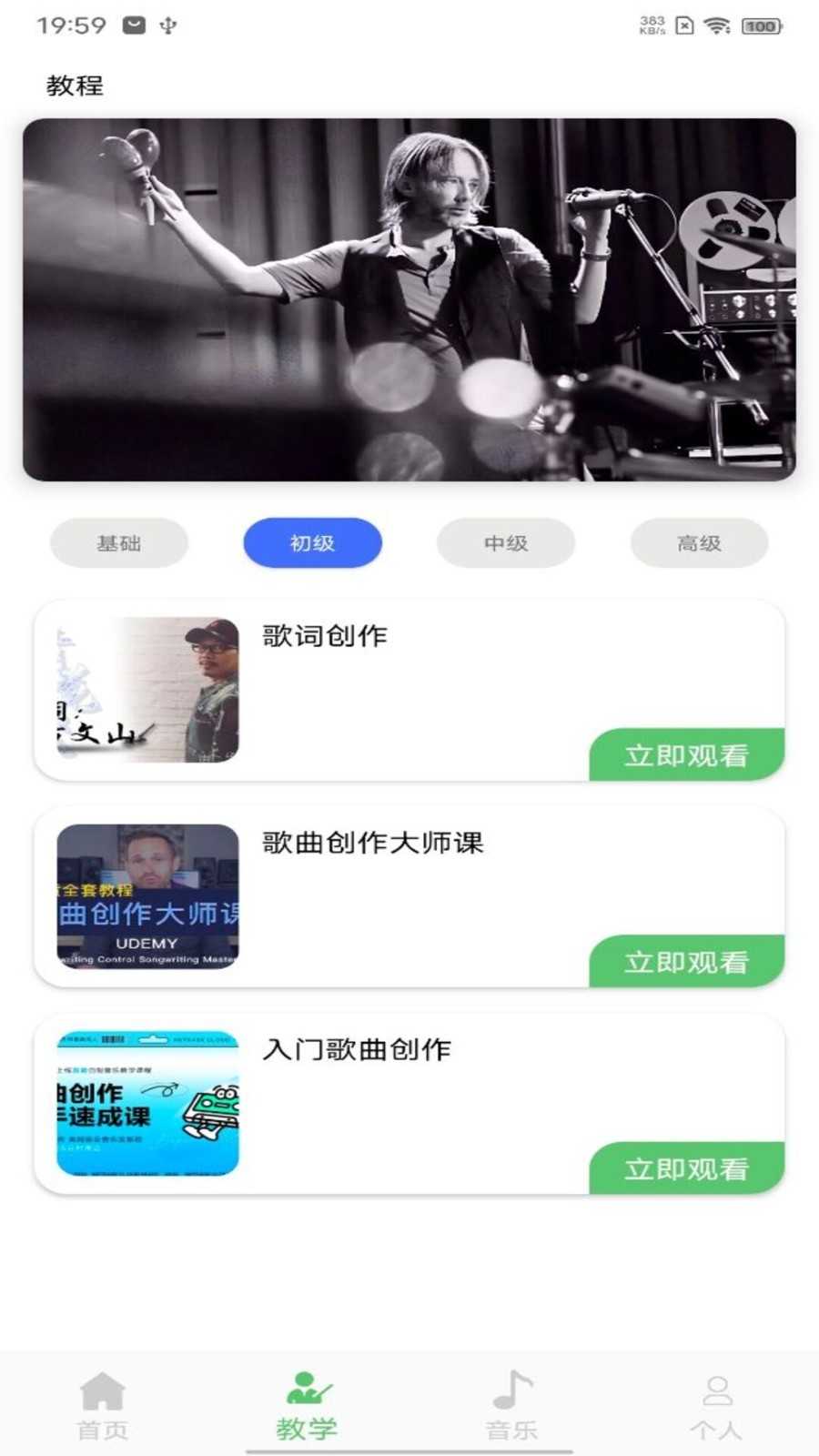The height and width of the screenshot is (1456, 819).
Task: Open the 音乐 music note icon
Action: pos(510,1387)
